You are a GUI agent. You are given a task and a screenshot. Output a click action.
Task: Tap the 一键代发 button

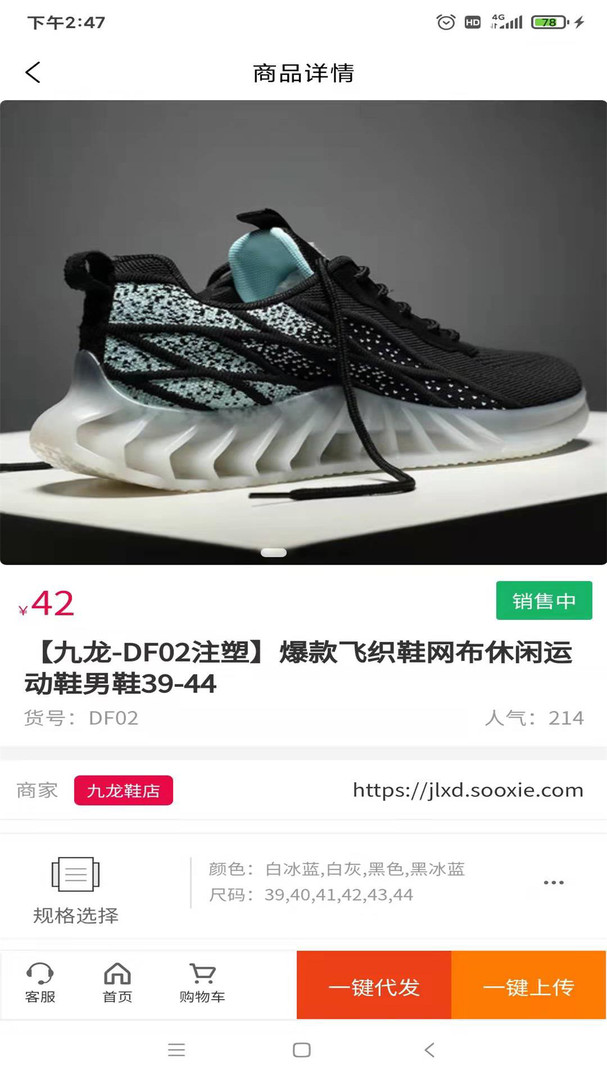point(374,986)
